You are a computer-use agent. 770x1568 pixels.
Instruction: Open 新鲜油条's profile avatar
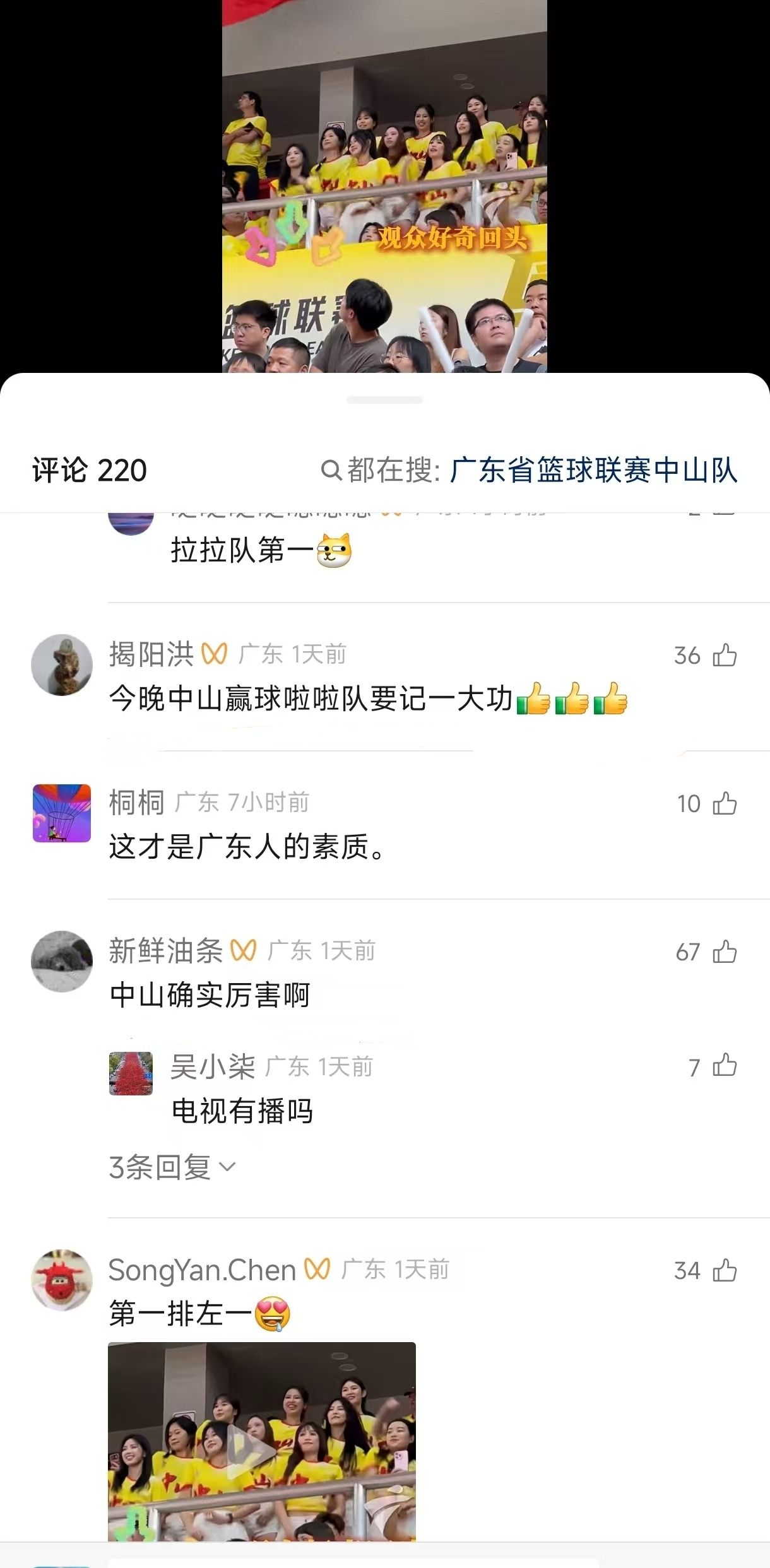(x=62, y=961)
